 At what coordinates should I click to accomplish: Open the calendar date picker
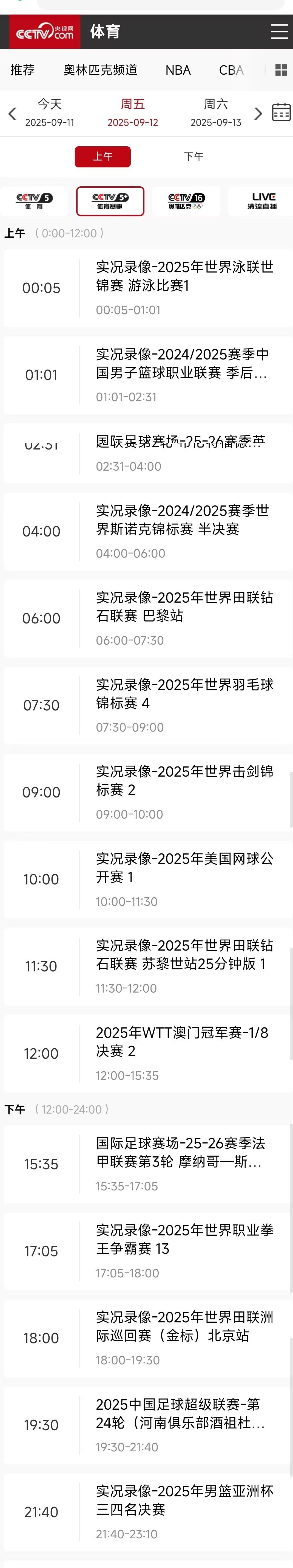point(281,113)
